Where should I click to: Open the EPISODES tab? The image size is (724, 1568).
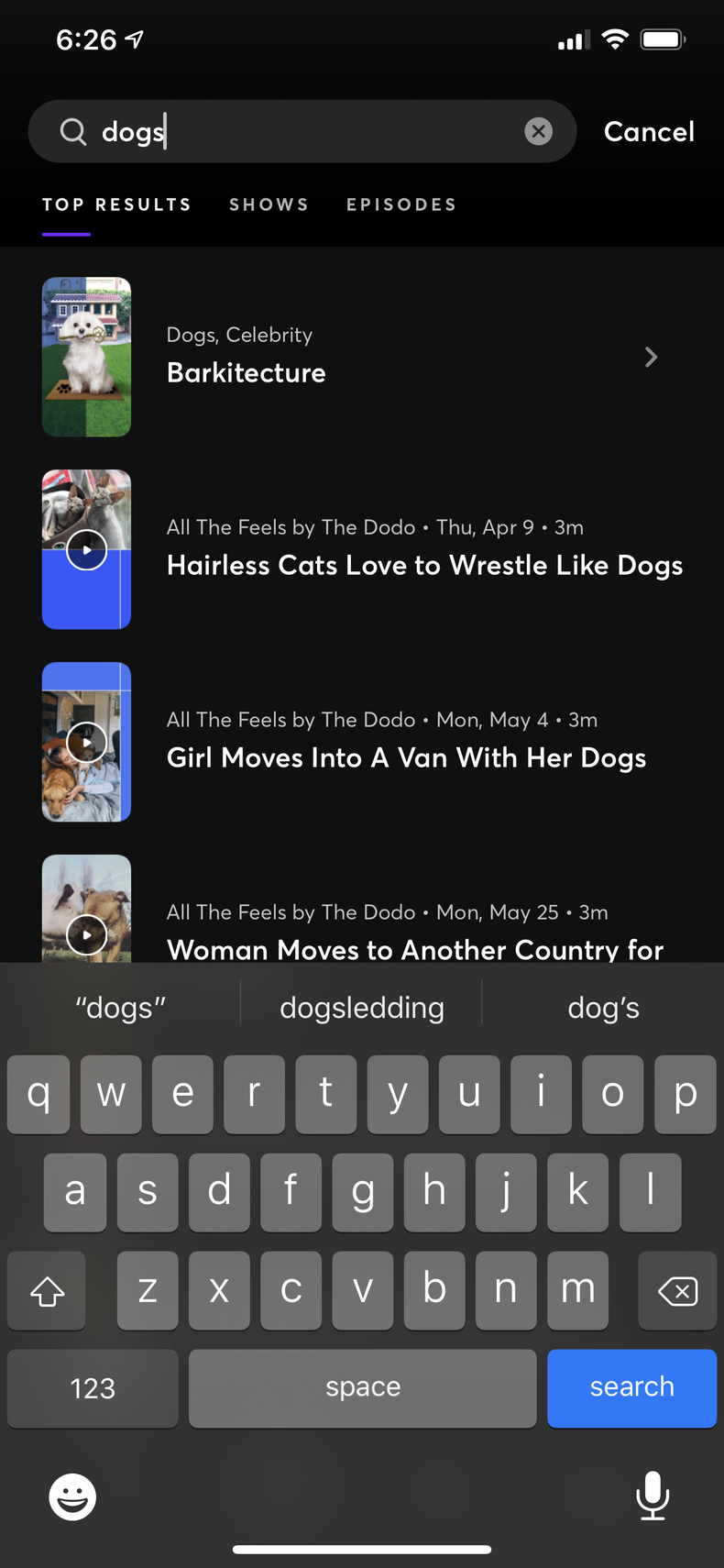coord(401,204)
